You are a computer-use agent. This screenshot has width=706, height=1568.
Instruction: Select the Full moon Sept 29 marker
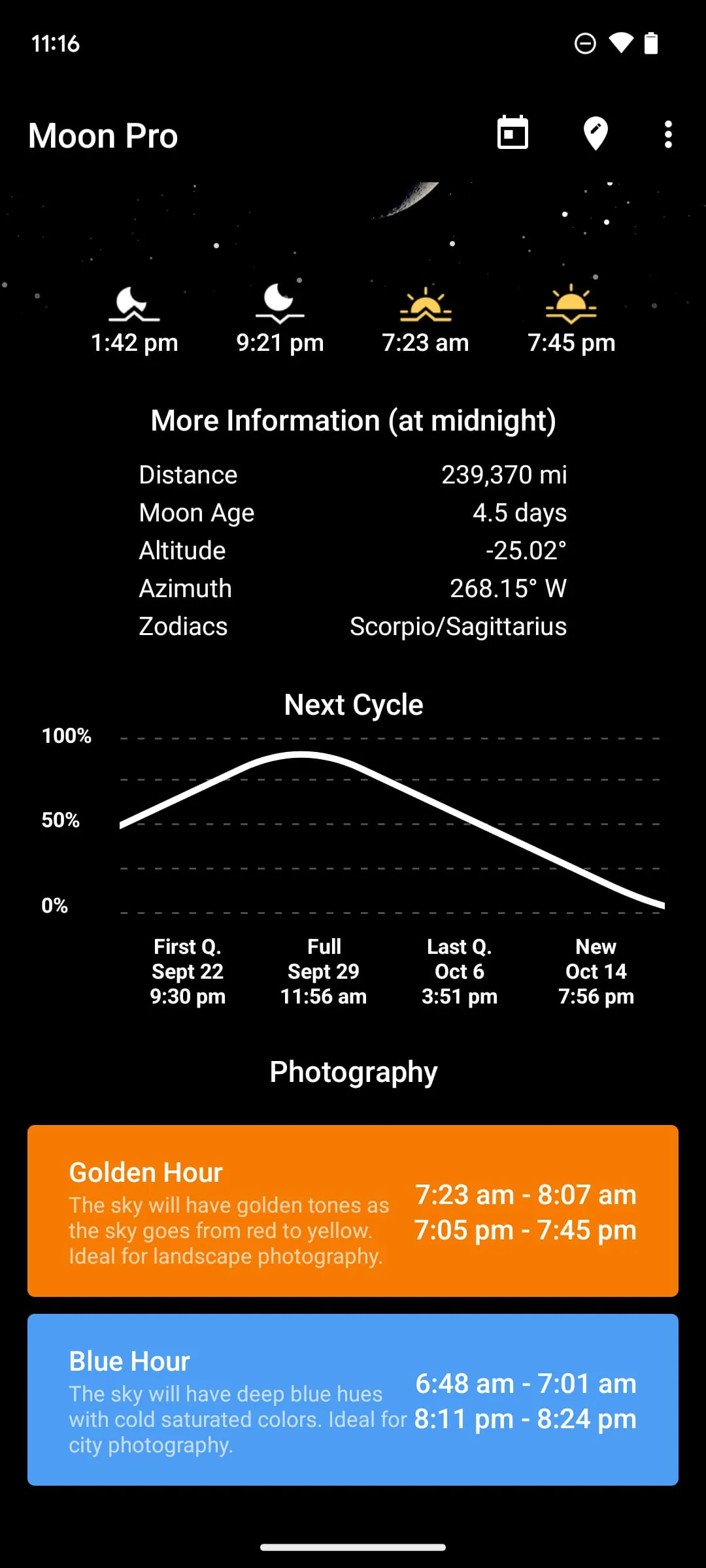coord(324,971)
